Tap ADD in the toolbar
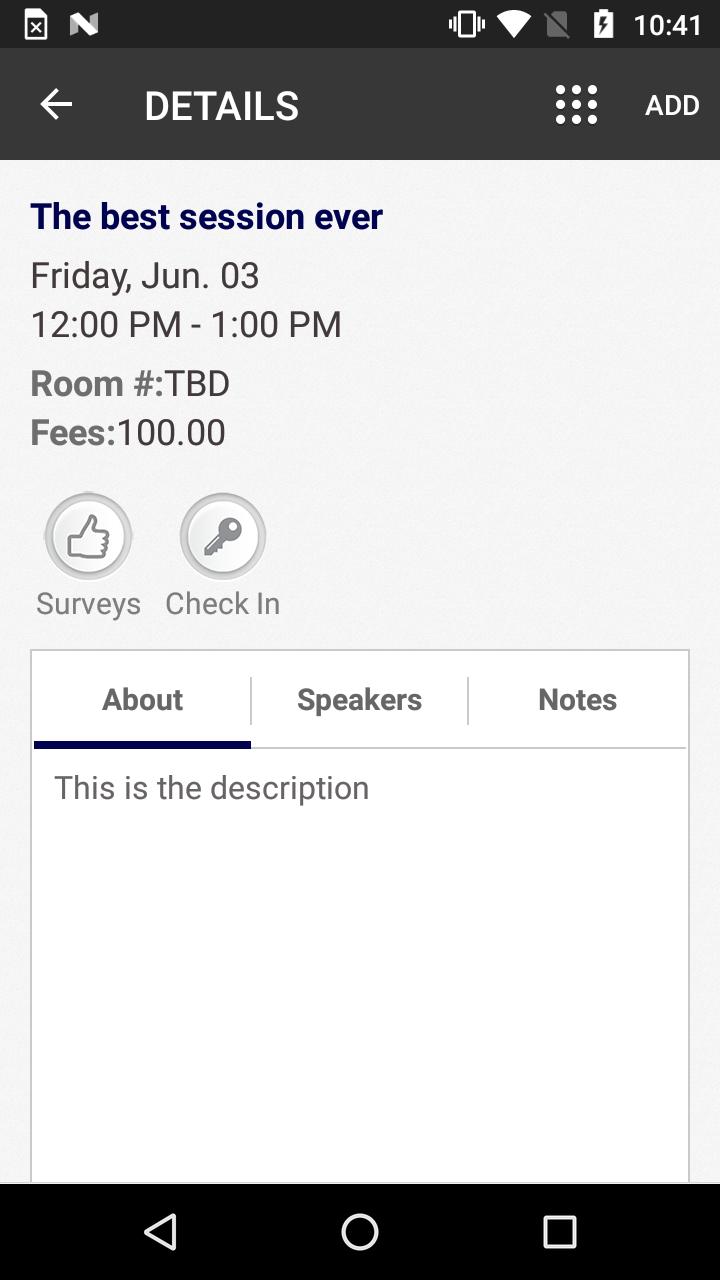This screenshot has height=1280, width=720. (x=672, y=105)
